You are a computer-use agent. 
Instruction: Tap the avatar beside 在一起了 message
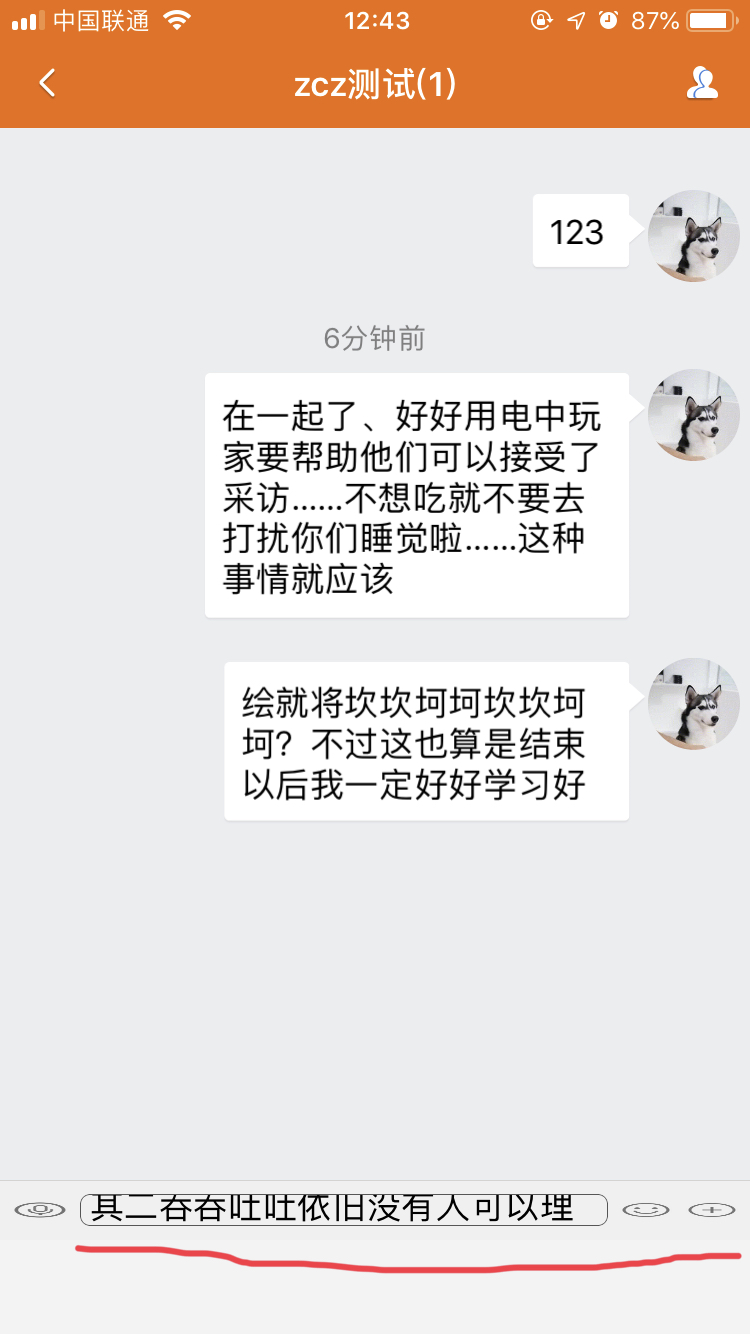[693, 415]
